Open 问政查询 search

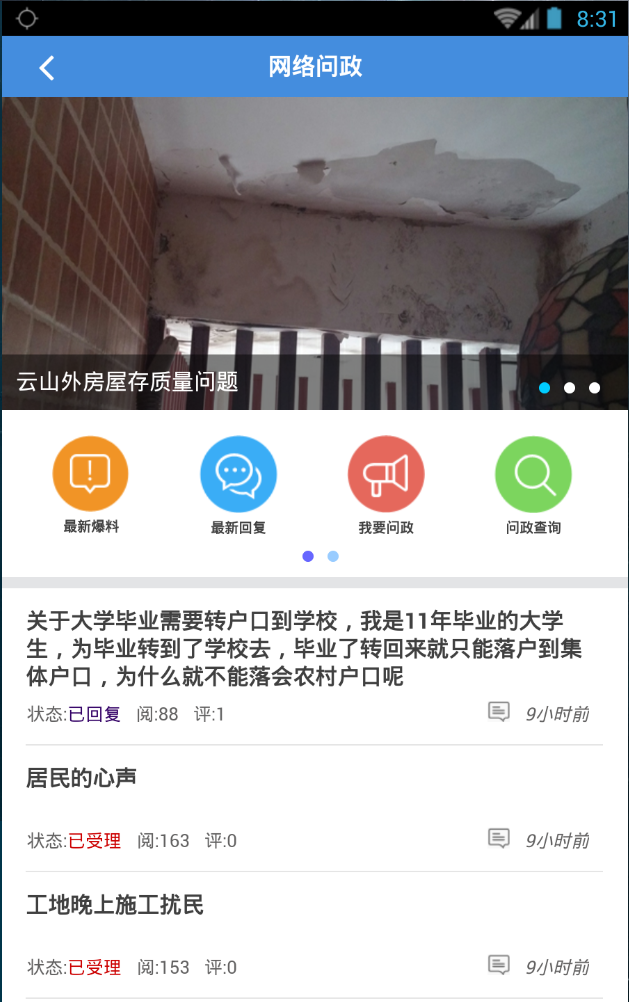[533, 475]
